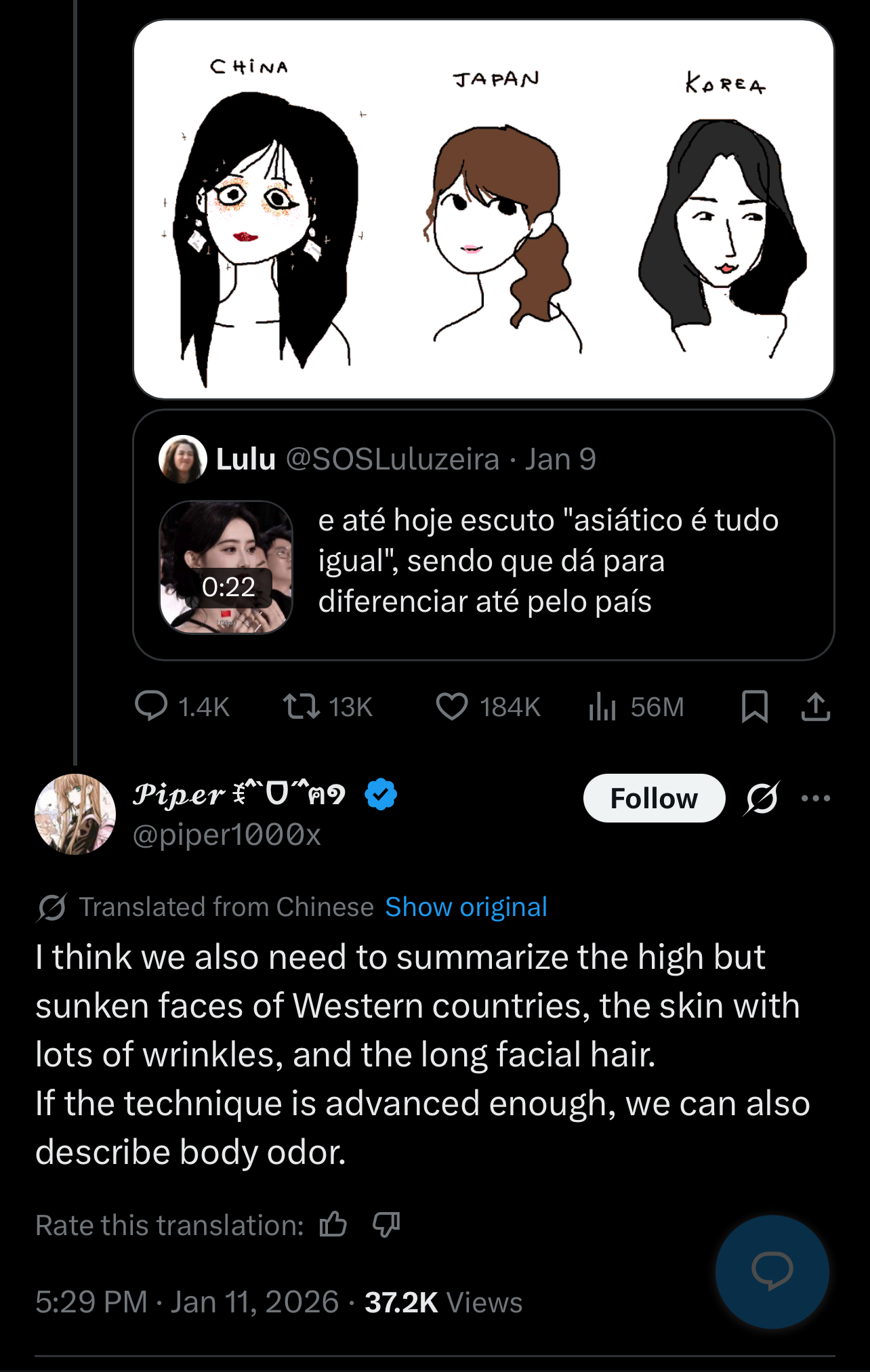Viewport: 870px width, 1372px height.
Task: Open the China Japan Korea drawing image
Action: [x=483, y=210]
